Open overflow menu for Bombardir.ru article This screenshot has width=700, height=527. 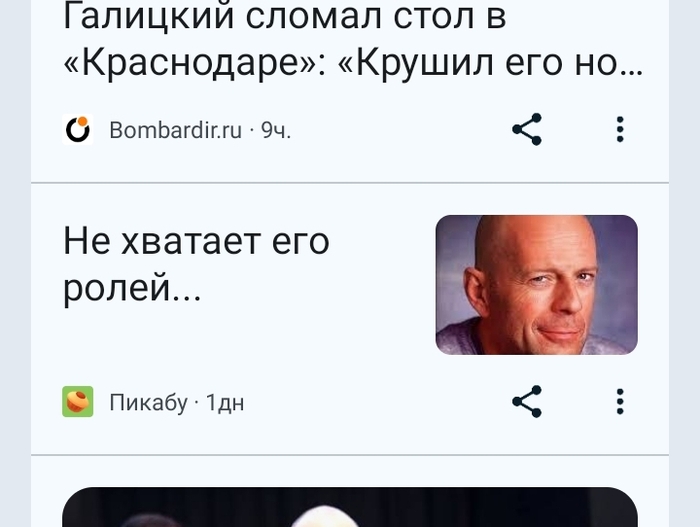(x=620, y=129)
